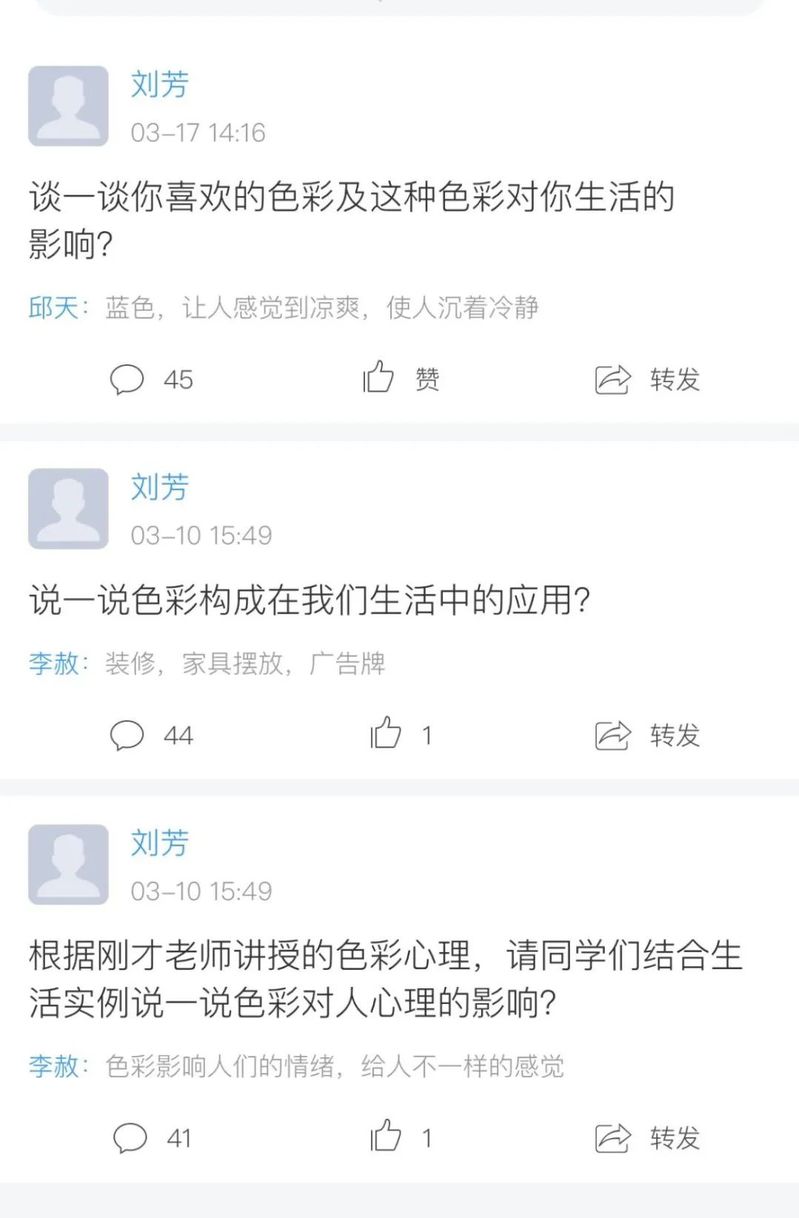Like the post about 色彩构成应用
The width and height of the screenshot is (799, 1218).
pyautogui.click(x=400, y=736)
